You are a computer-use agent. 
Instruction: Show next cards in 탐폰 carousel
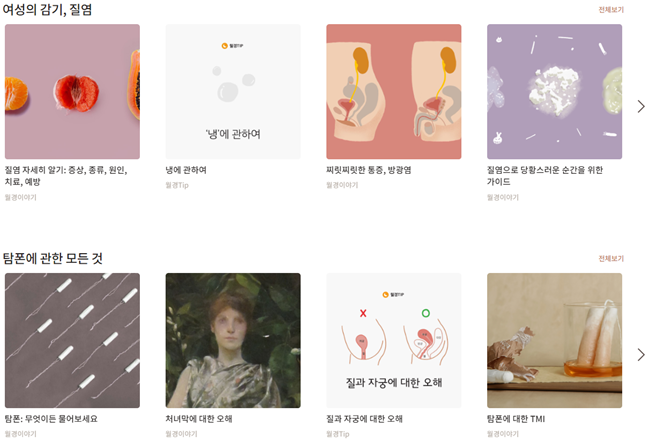641,354
